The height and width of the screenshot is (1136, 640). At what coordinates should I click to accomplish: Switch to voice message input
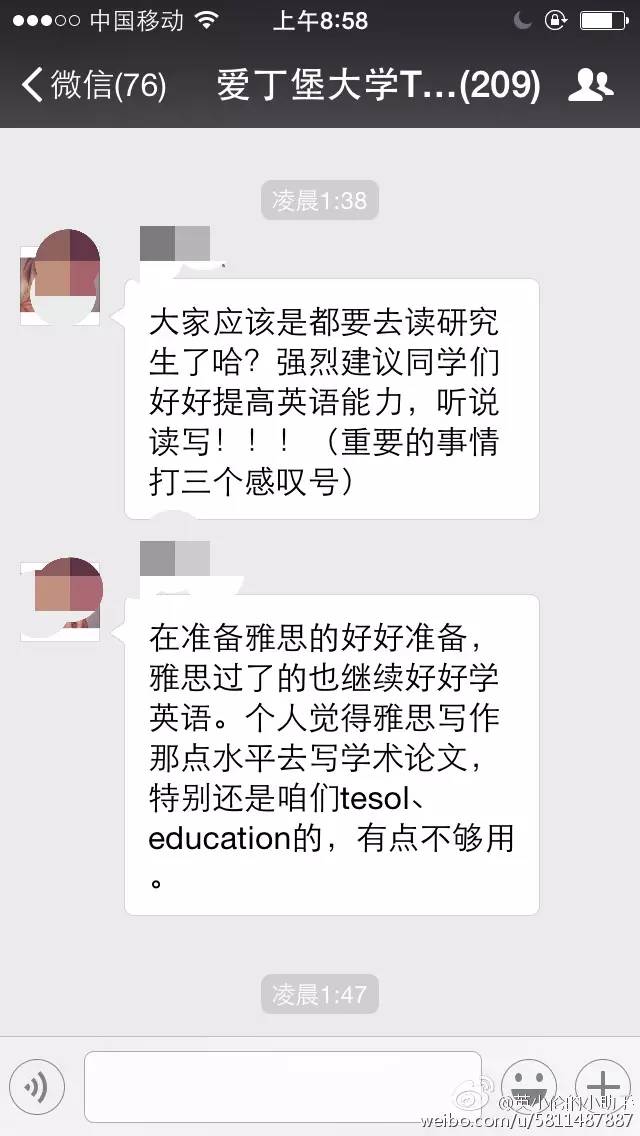(x=36, y=1086)
